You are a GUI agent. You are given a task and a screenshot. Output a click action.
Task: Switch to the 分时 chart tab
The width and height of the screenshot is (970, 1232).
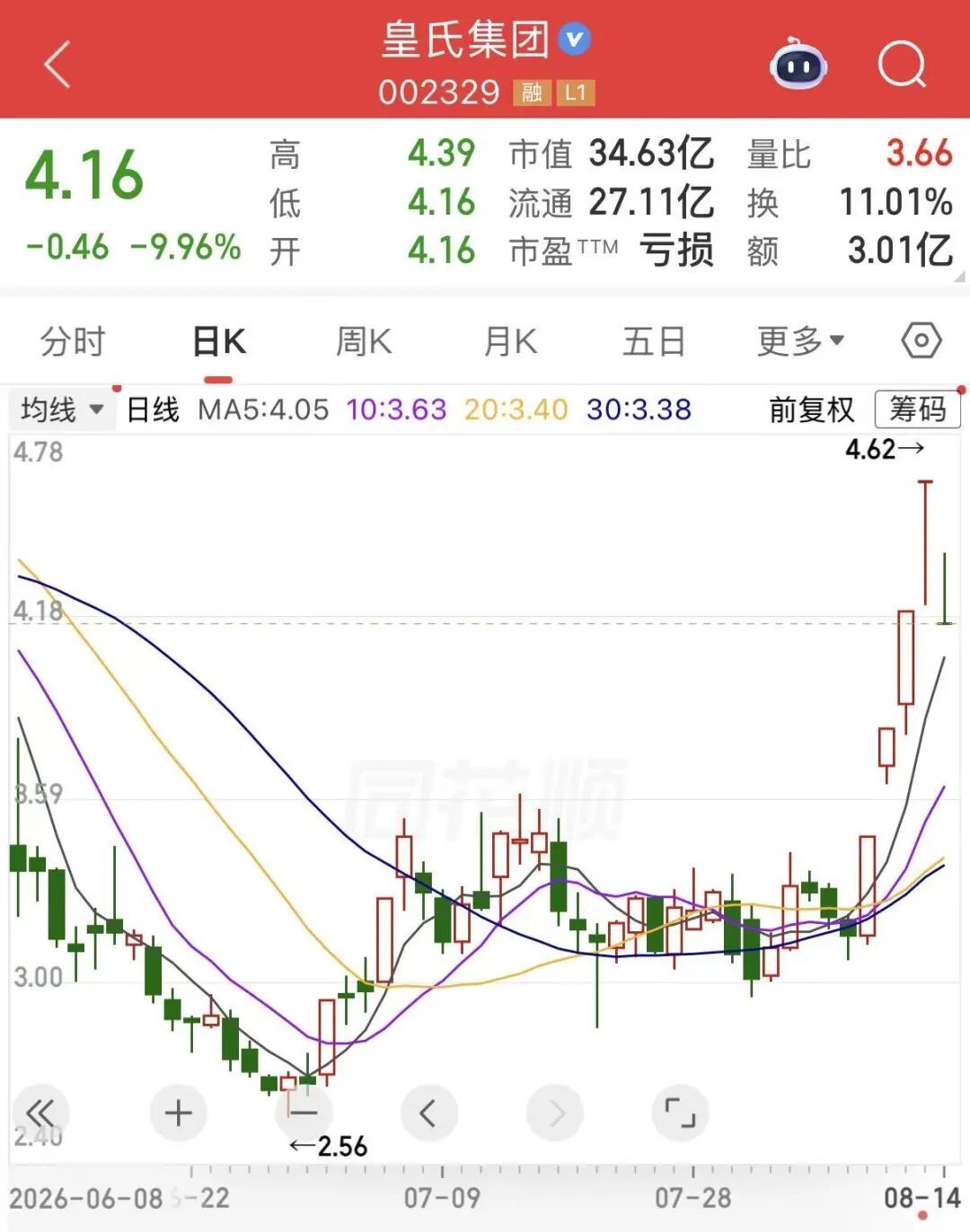73,342
